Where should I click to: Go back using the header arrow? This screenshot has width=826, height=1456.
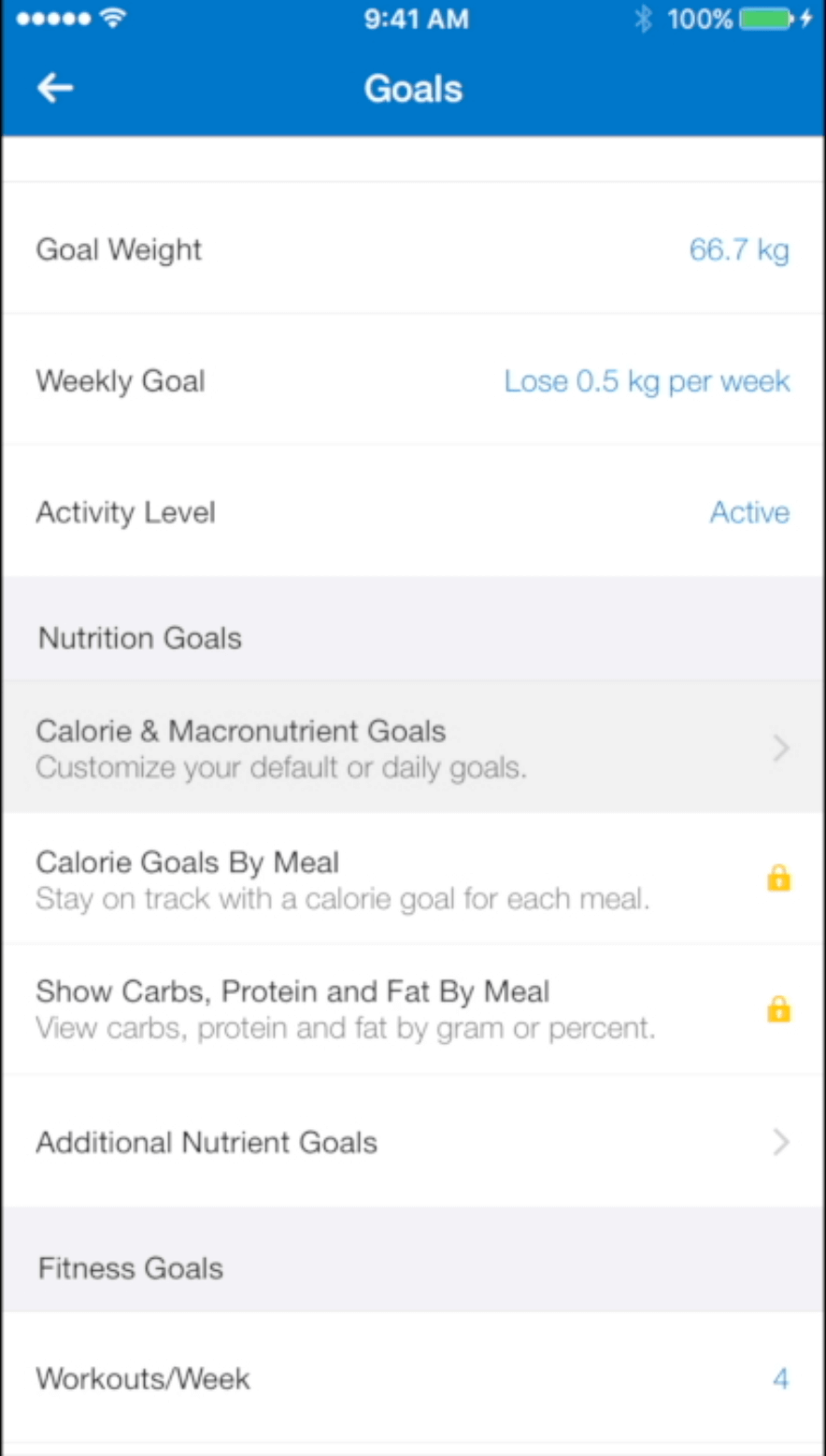(54, 88)
